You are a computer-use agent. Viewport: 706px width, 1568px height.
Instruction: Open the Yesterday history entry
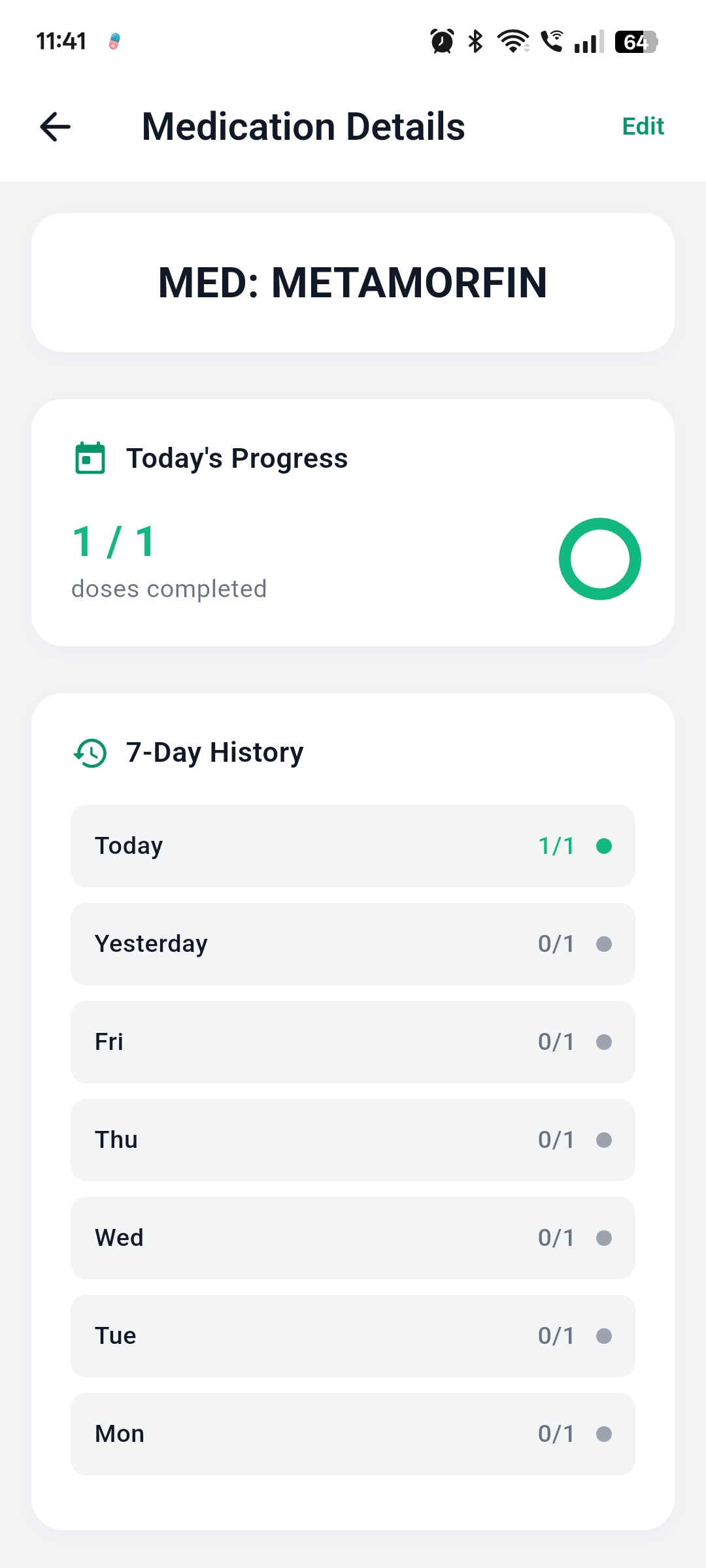[353, 943]
